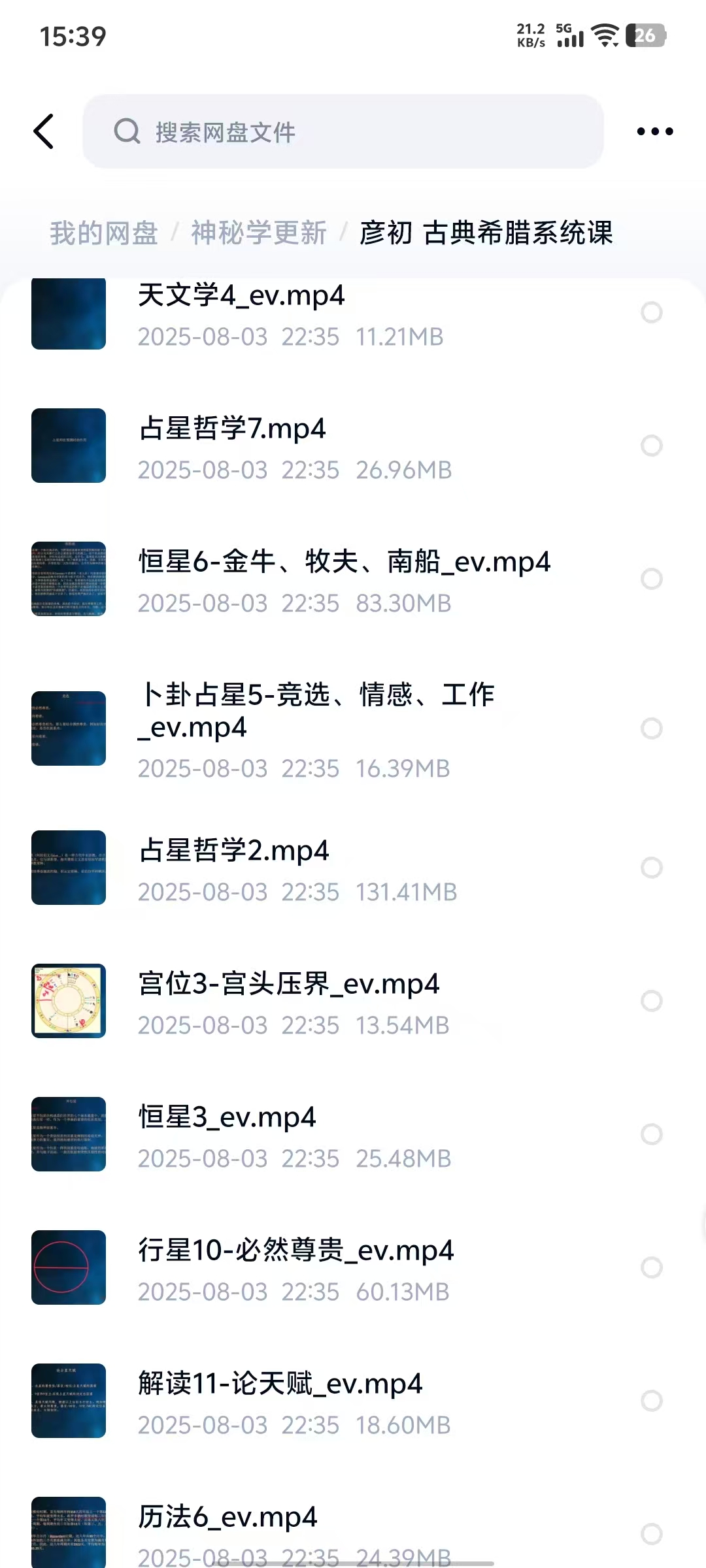The height and width of the screenshot is (1568, 706).
Task: Open the three-dot overflow menu
Action: (x=654, y=131)
